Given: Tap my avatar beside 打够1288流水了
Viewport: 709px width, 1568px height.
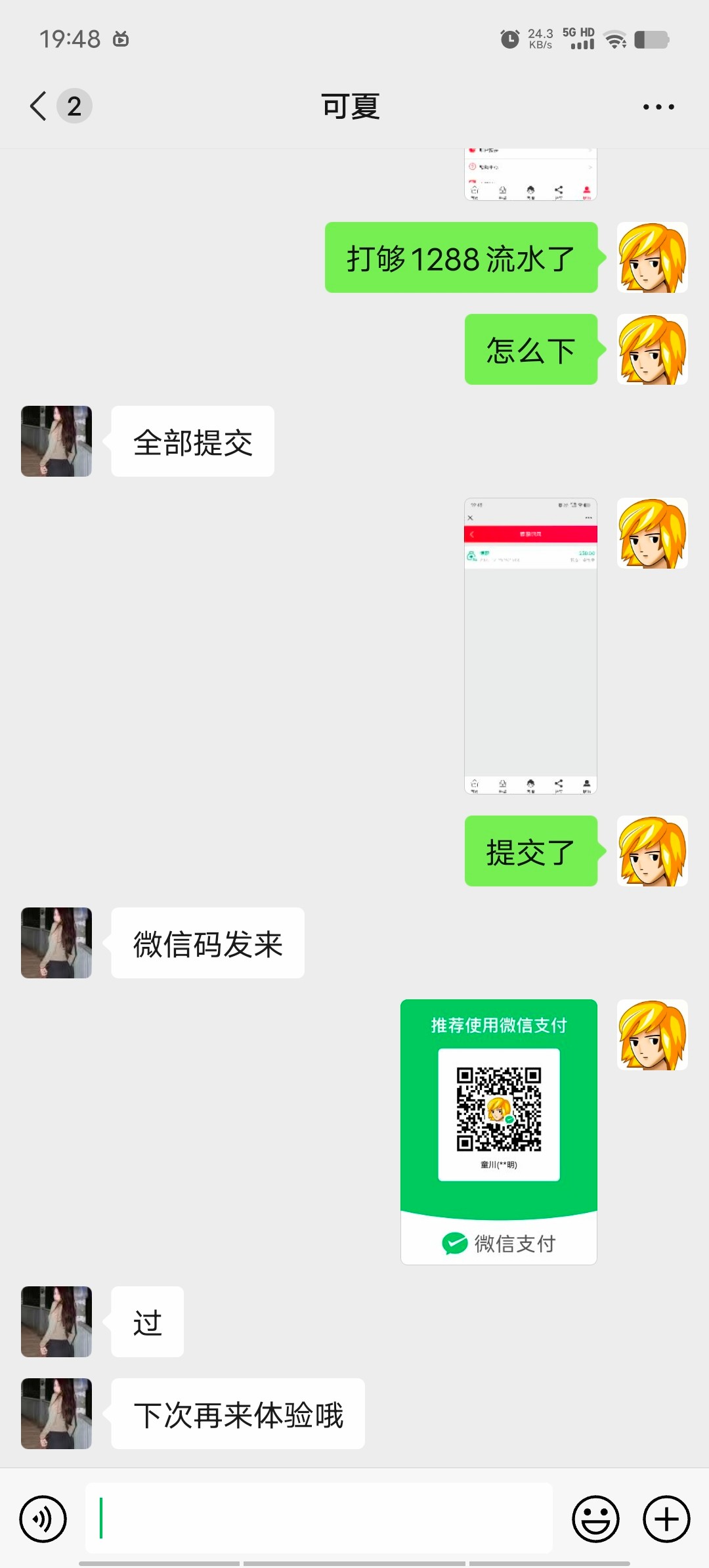Looking at the screenshot, I should pos(652,257).
